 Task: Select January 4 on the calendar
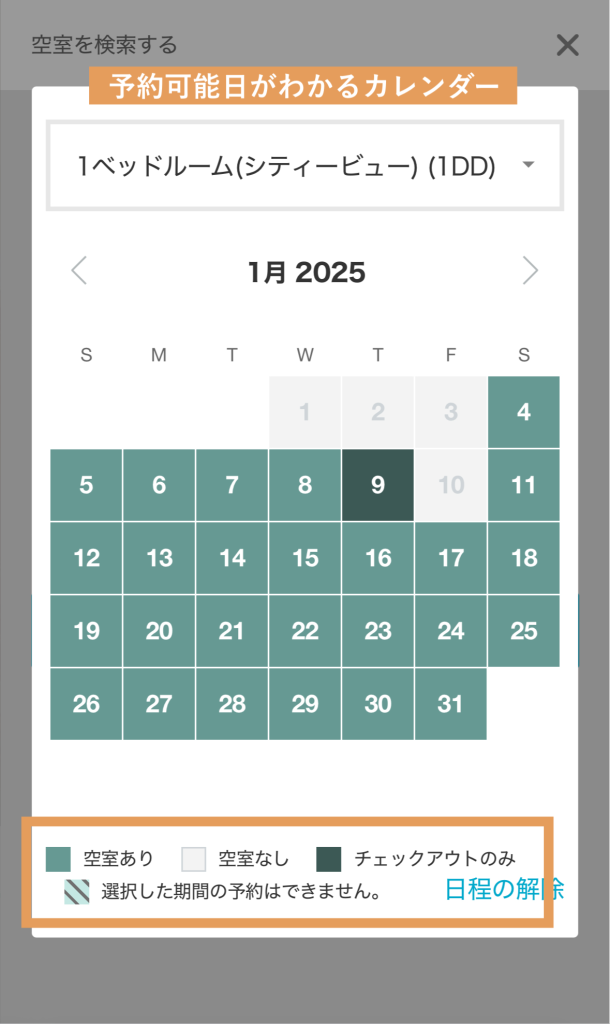pos(524,412)
